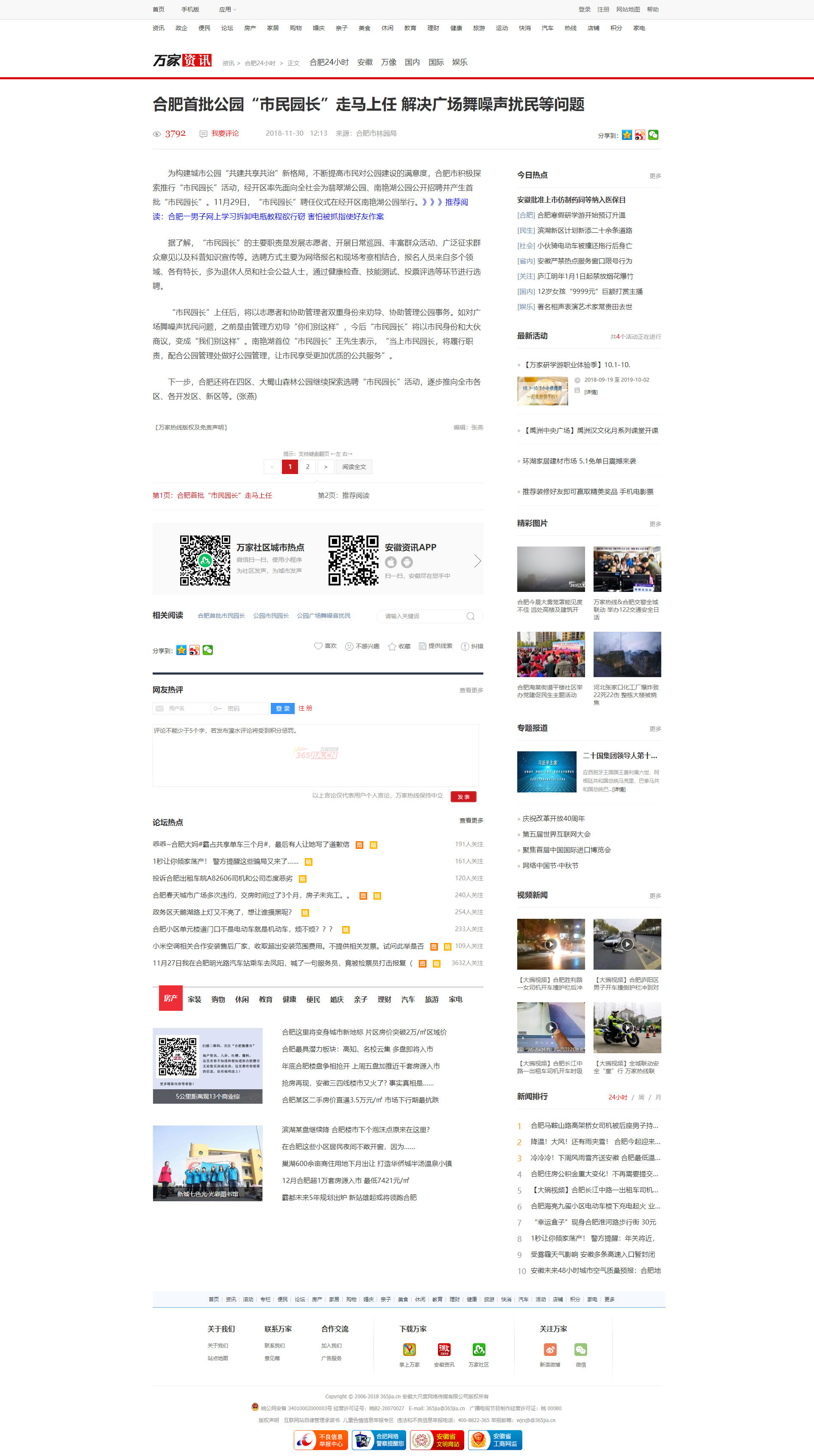This screenshot has height=1456, width=814.
Task: Switch news ranking to 周
Action: click(x=641, y=1097)
